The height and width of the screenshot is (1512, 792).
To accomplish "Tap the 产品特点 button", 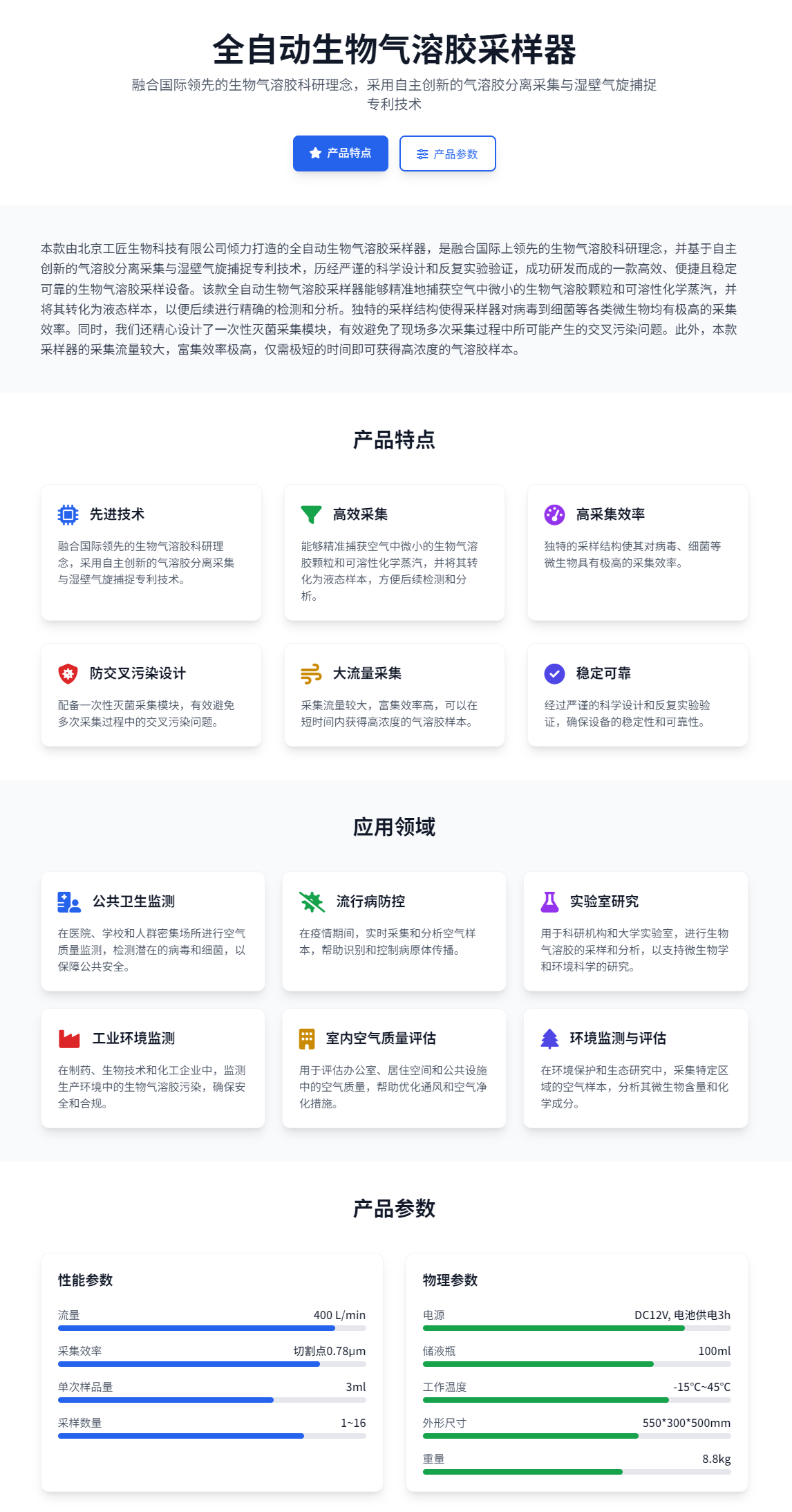I will coord(340,153).
